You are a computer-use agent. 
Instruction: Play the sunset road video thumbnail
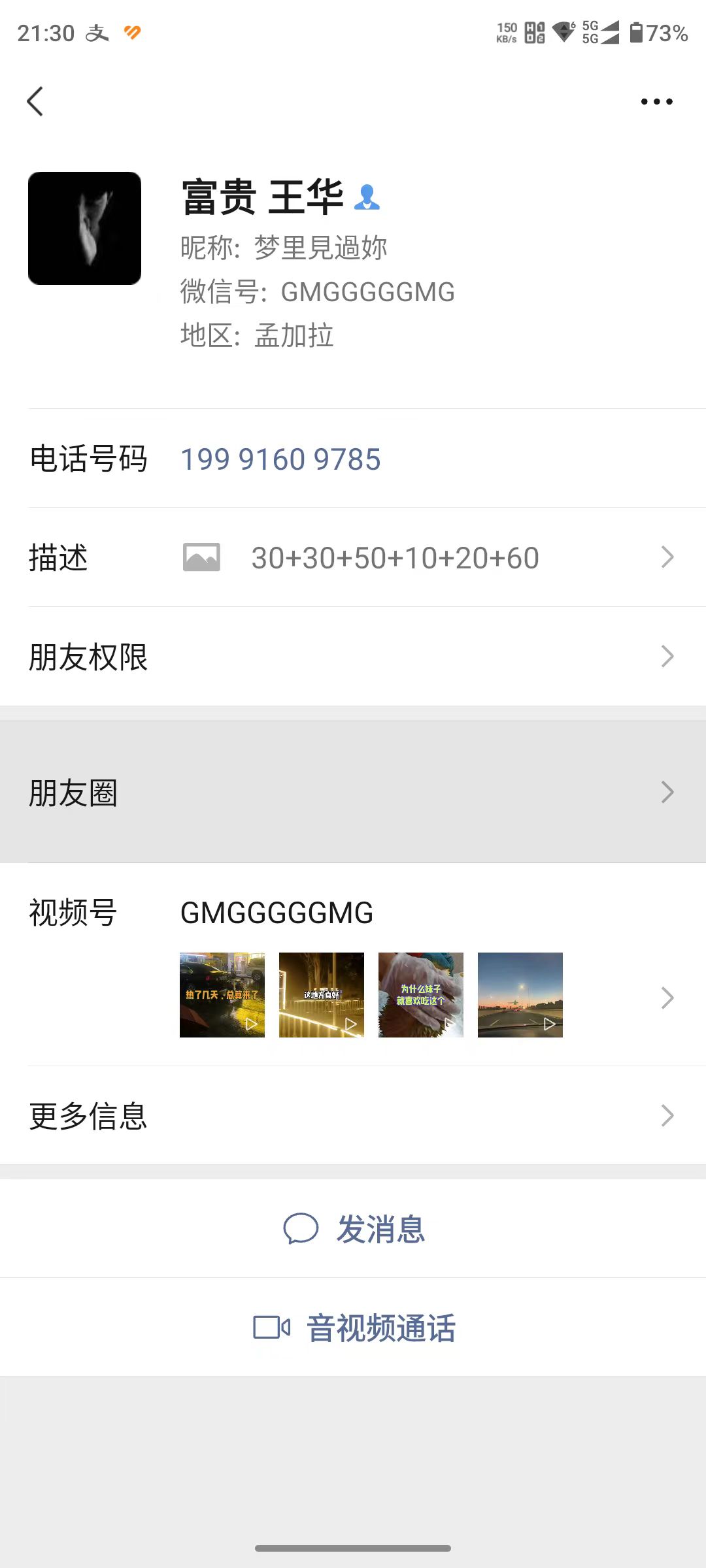(520, 995)
